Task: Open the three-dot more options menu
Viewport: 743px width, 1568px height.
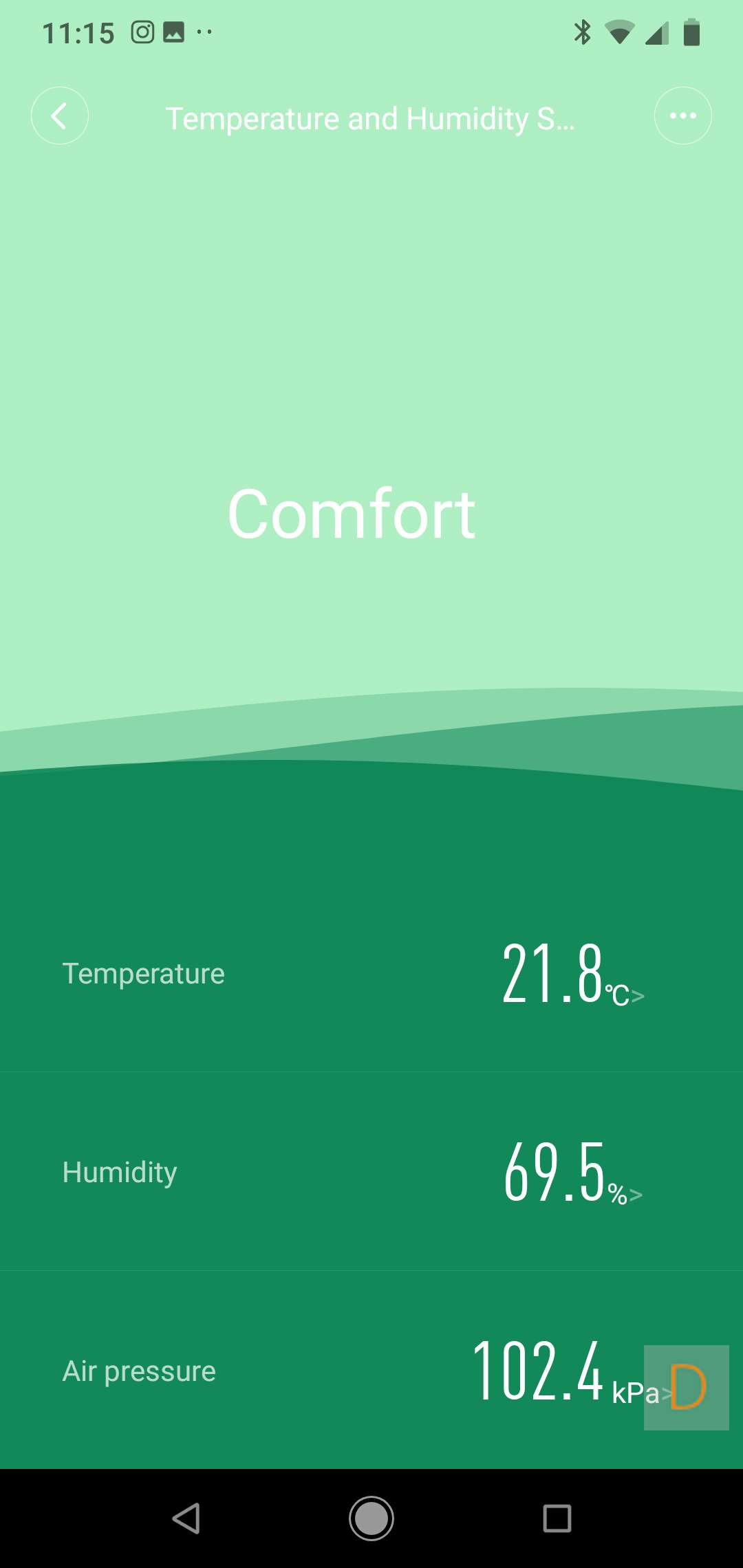Action: coord(682,116)
